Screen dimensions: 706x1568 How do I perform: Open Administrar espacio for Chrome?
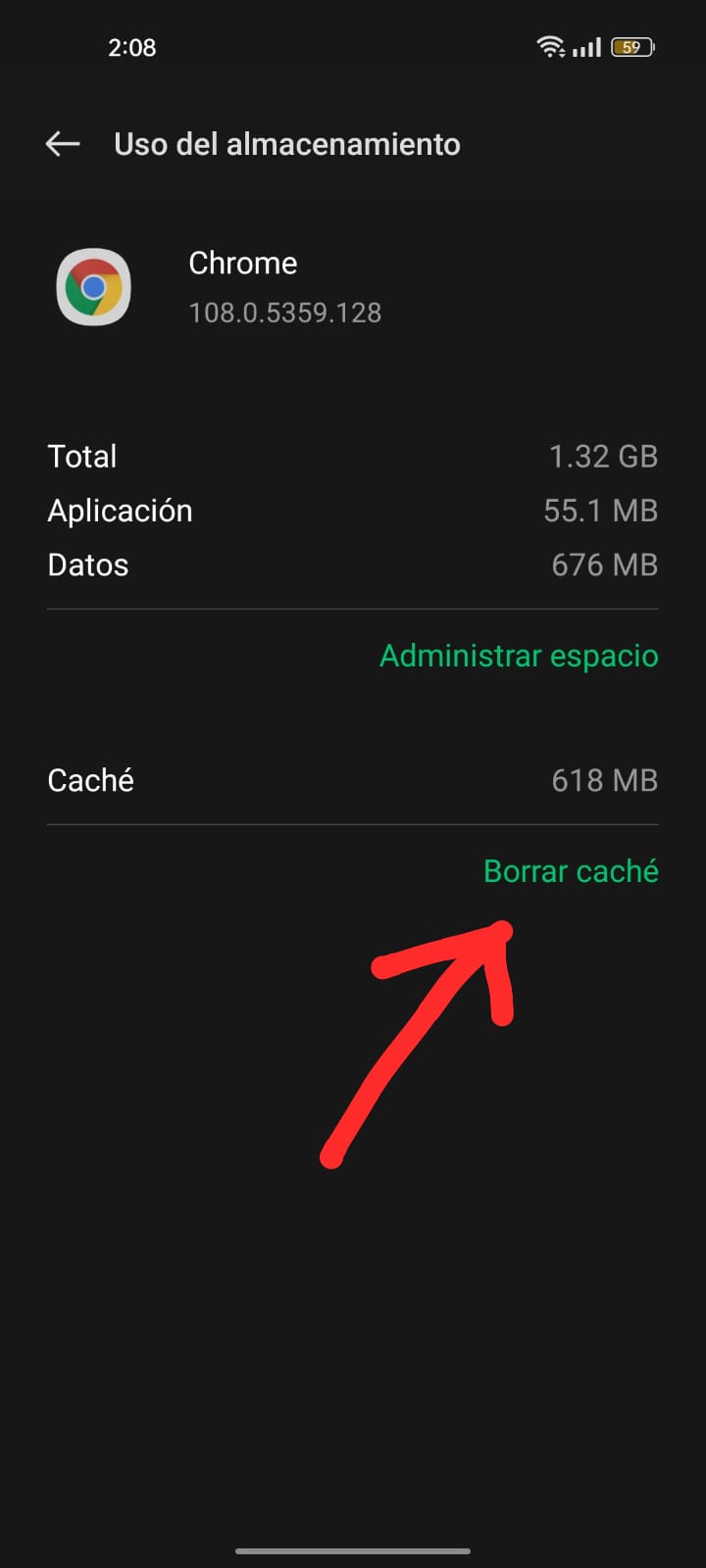519,656
